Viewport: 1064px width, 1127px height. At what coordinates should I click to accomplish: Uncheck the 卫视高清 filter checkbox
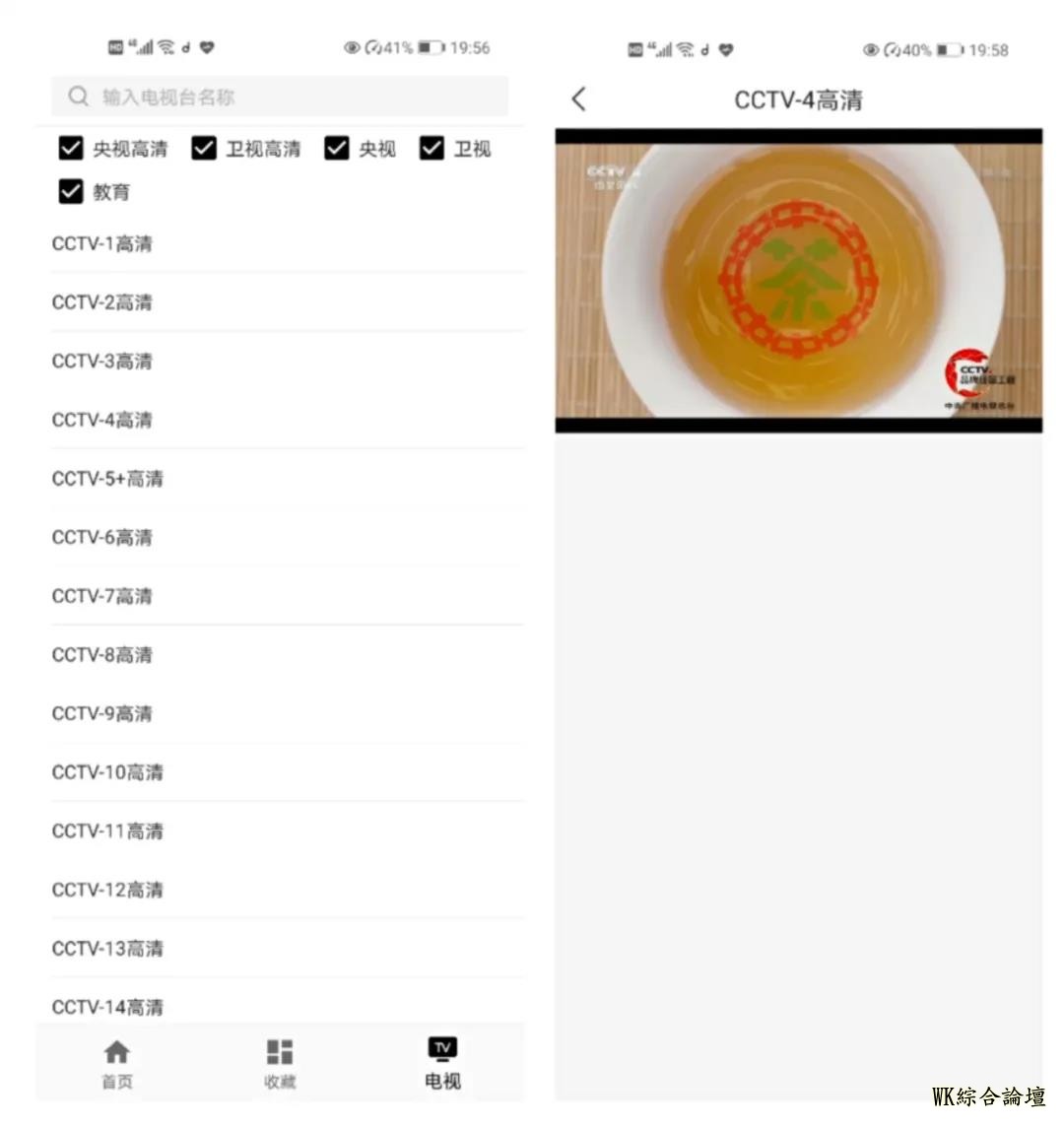[204, 149]
